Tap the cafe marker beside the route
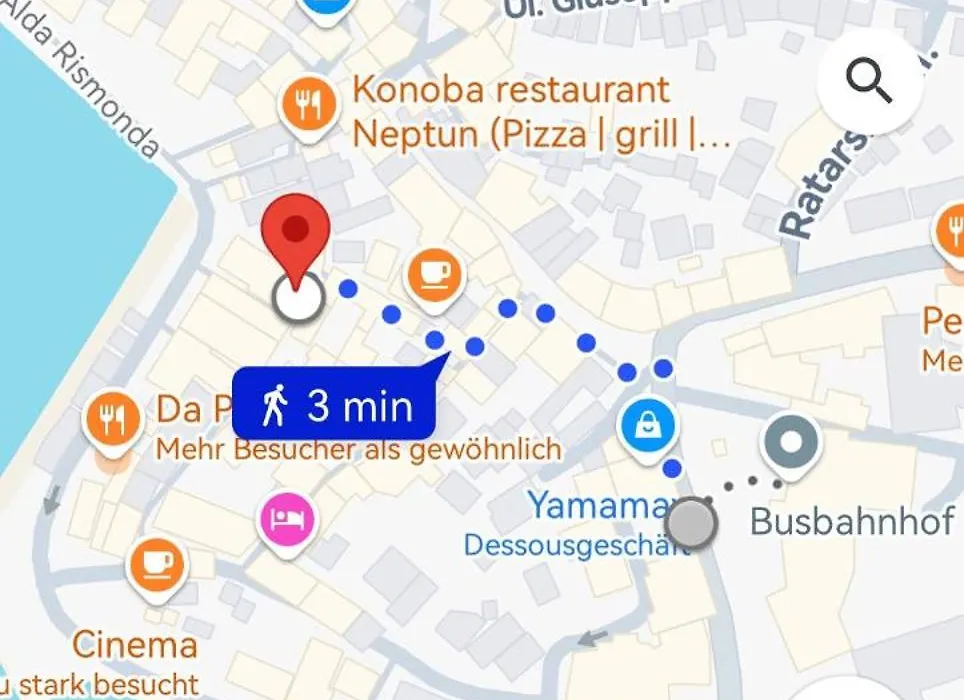964x700 pixels. pyautogui.click(x=433, y=273)
